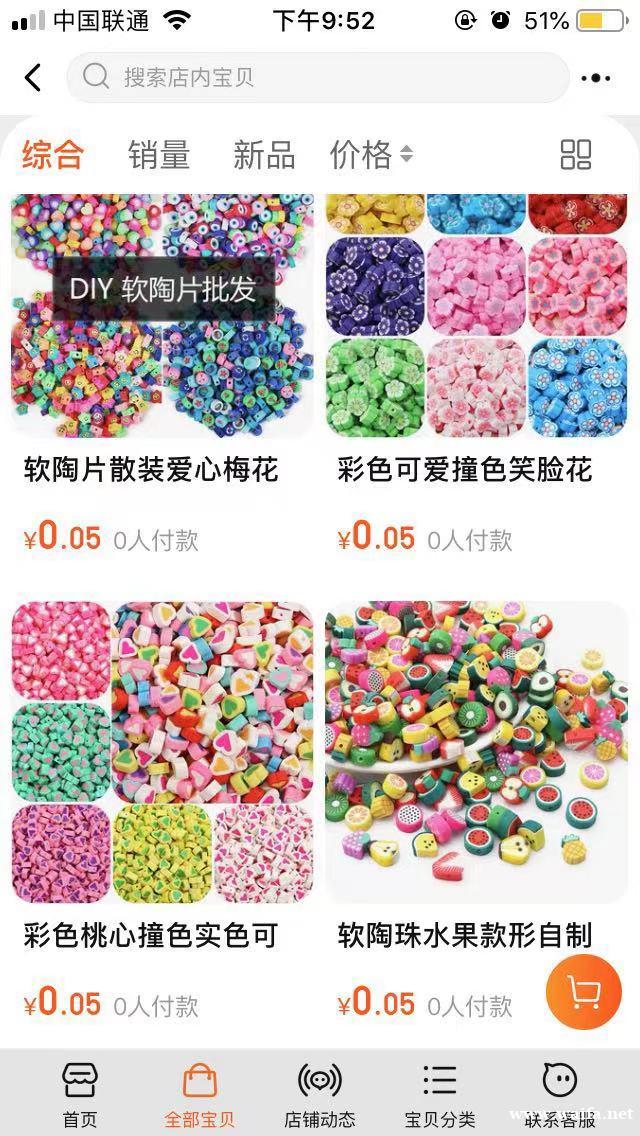Go back using the arrow
Viewport: 640px width, 1136px height.
point(33,78)
